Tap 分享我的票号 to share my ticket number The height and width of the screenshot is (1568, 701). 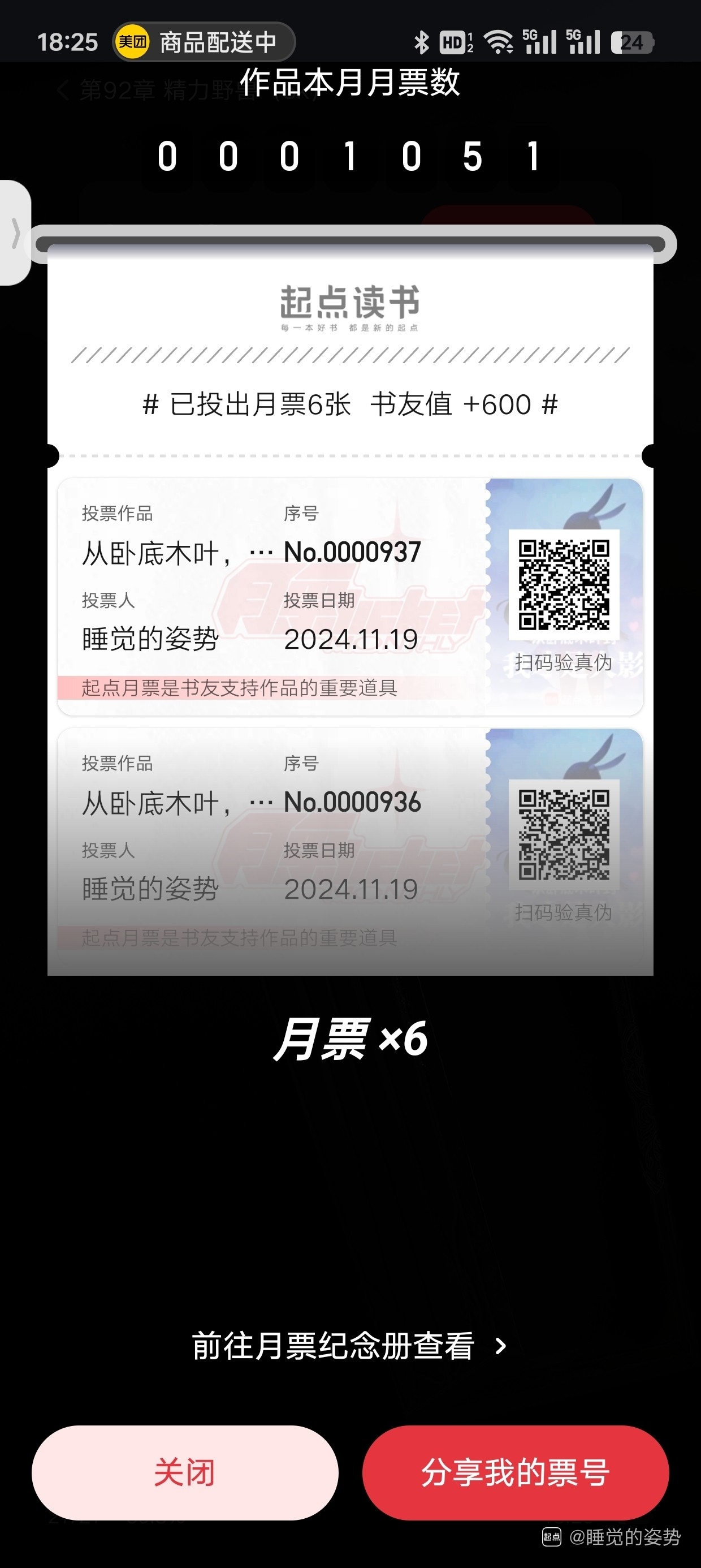click(x=516, y=1472)
